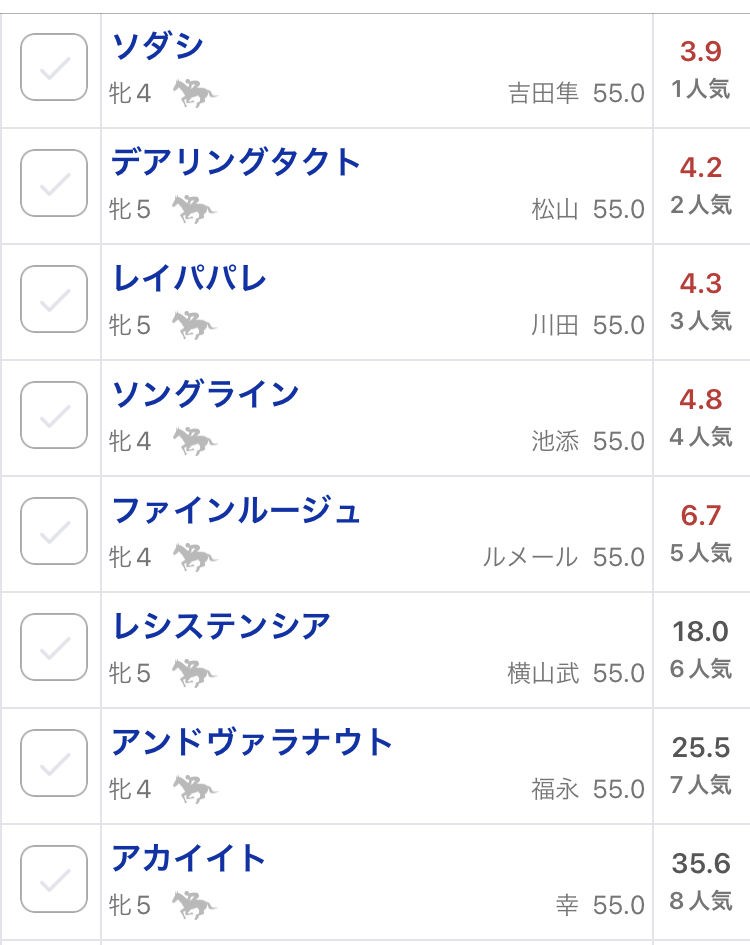Select デアリングタクト's checkbox
The height and width of the screenshot is (945, 750).
(x=54, y=183)
